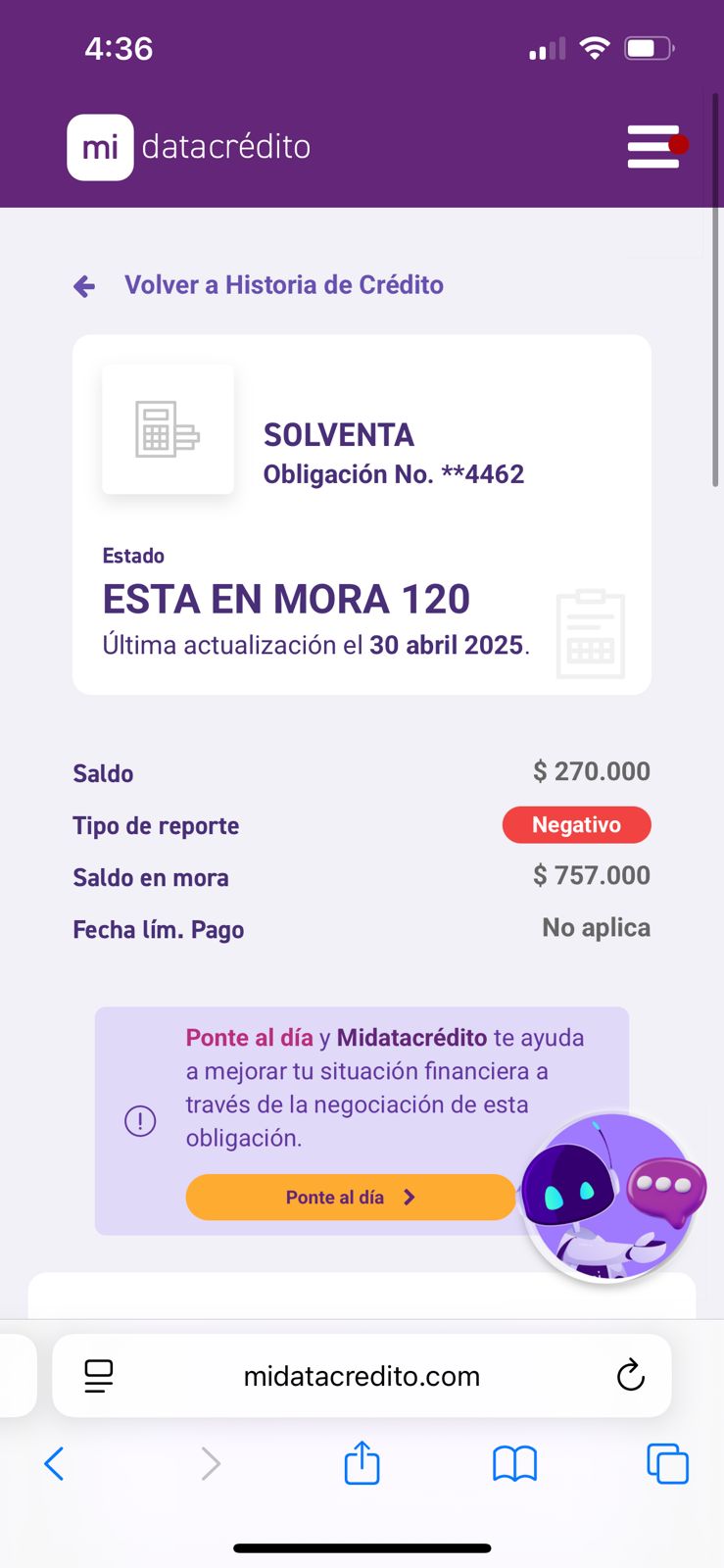
Task: Go back in Safari browser
Action: pos(55,1464)
